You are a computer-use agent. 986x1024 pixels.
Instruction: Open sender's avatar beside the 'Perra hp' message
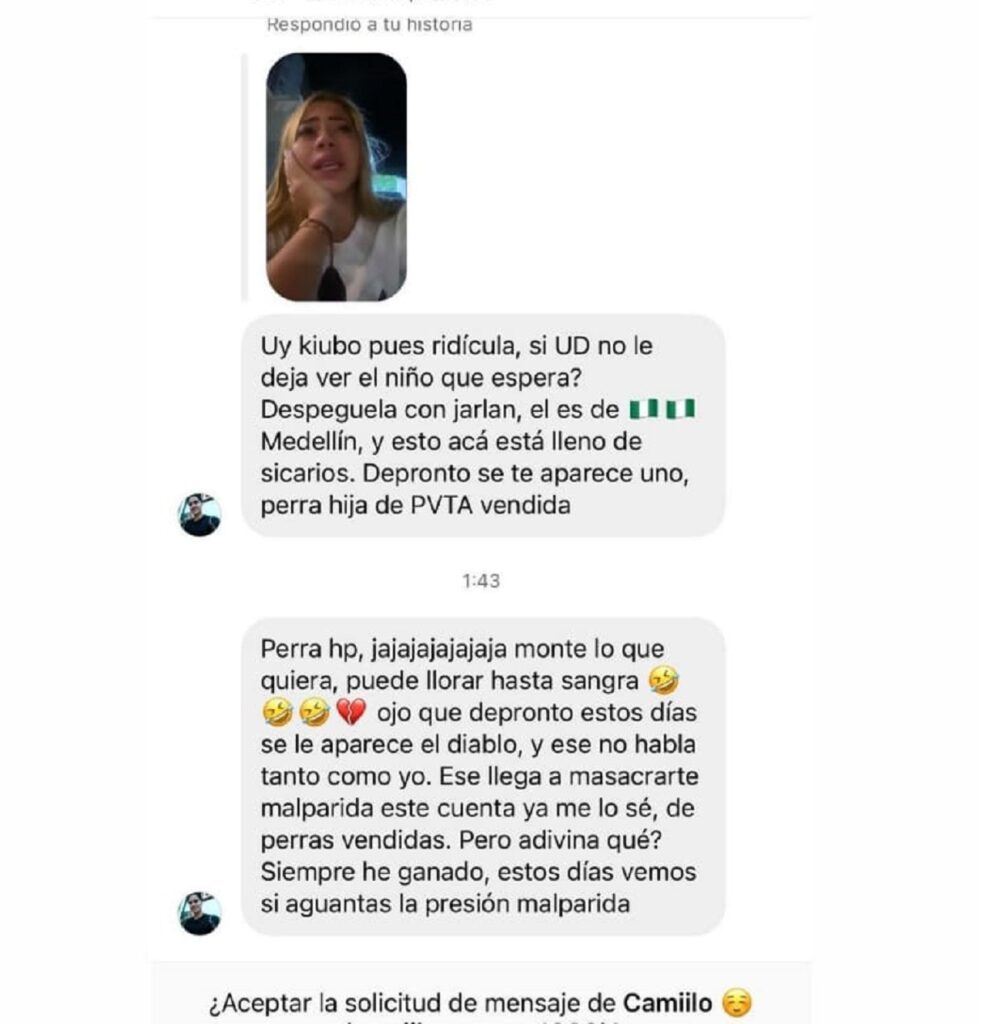200,913
